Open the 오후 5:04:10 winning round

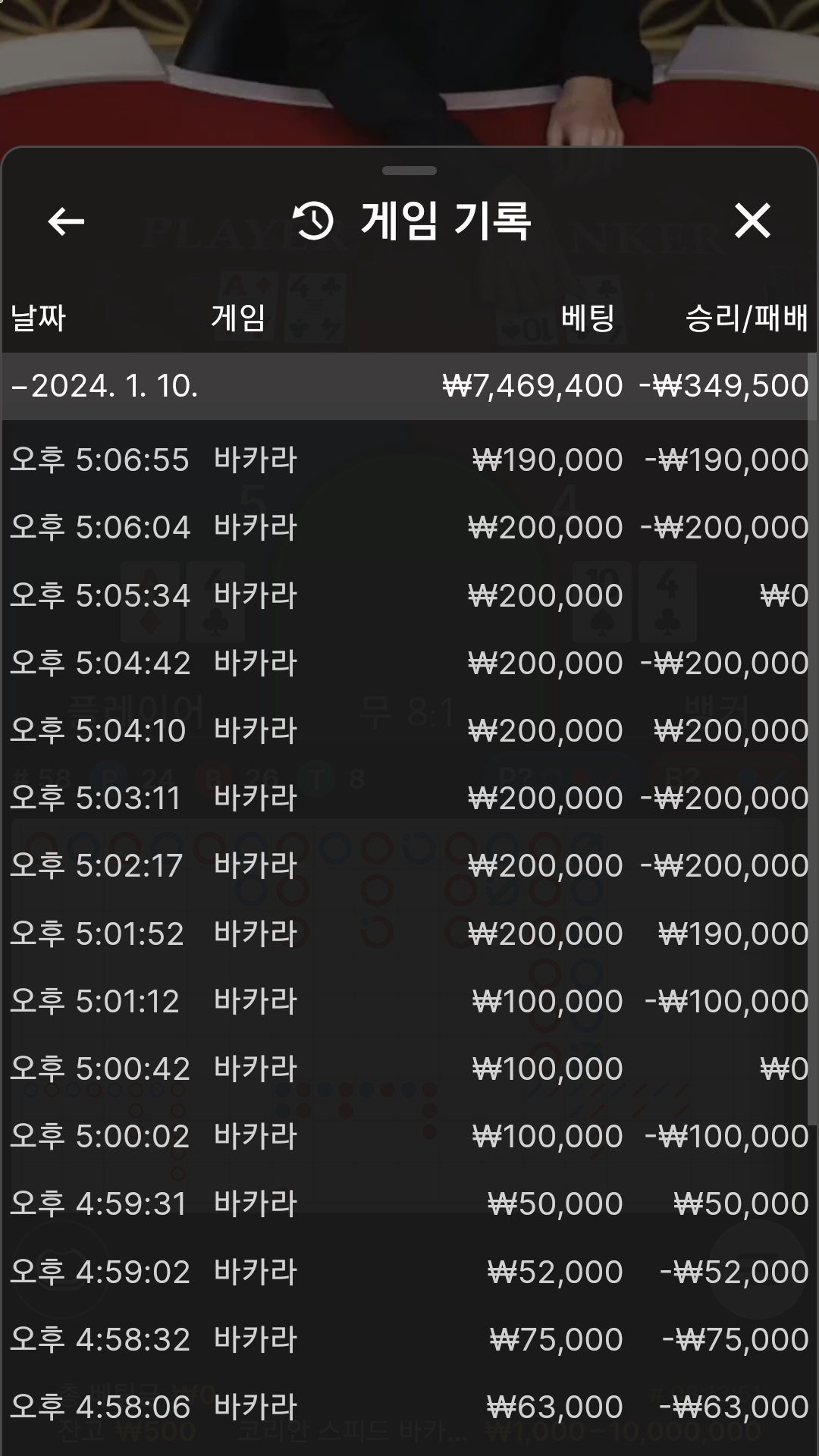tap(409, 730)
